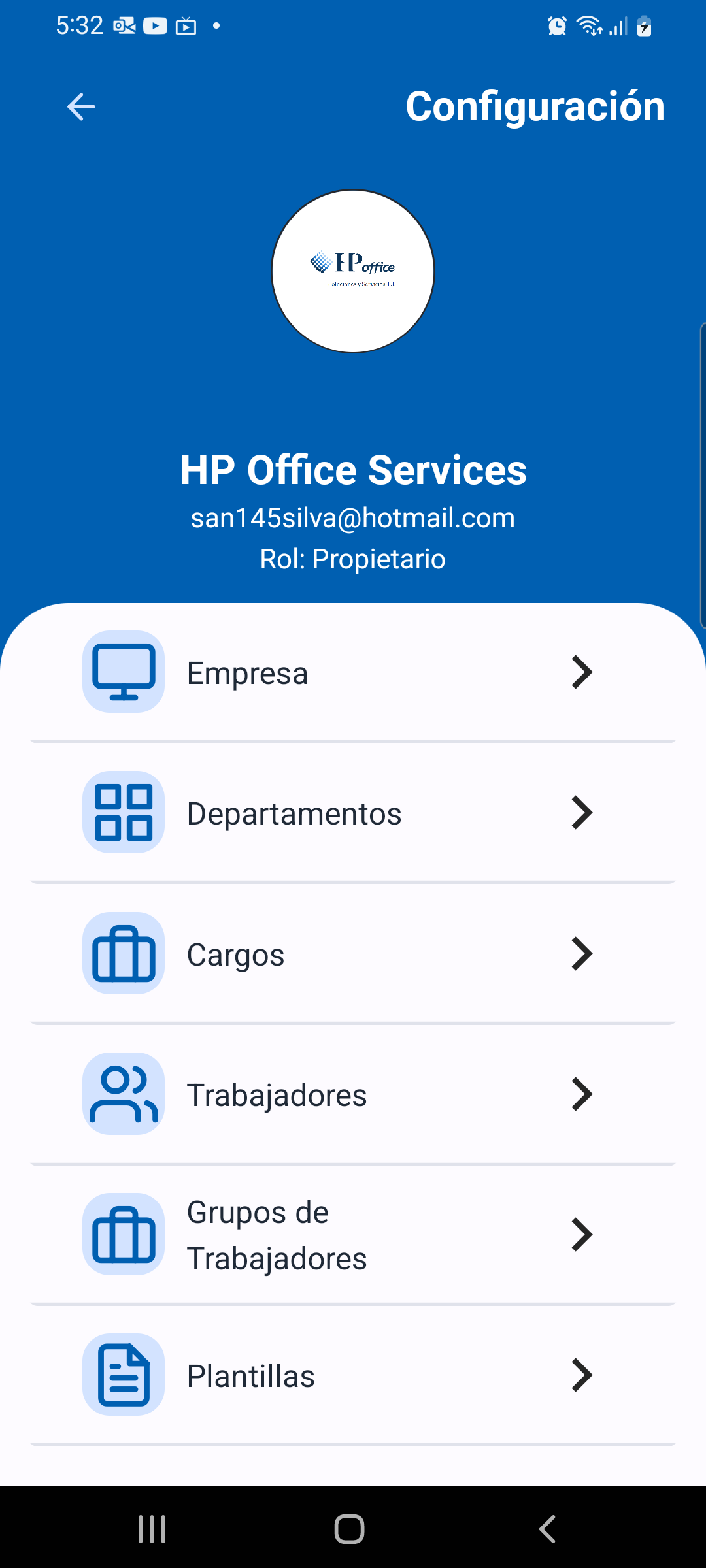This screenshot has width=706, height=1568.
Task: Open Grupos de Trabajadores
Action: coord(353,1235)
